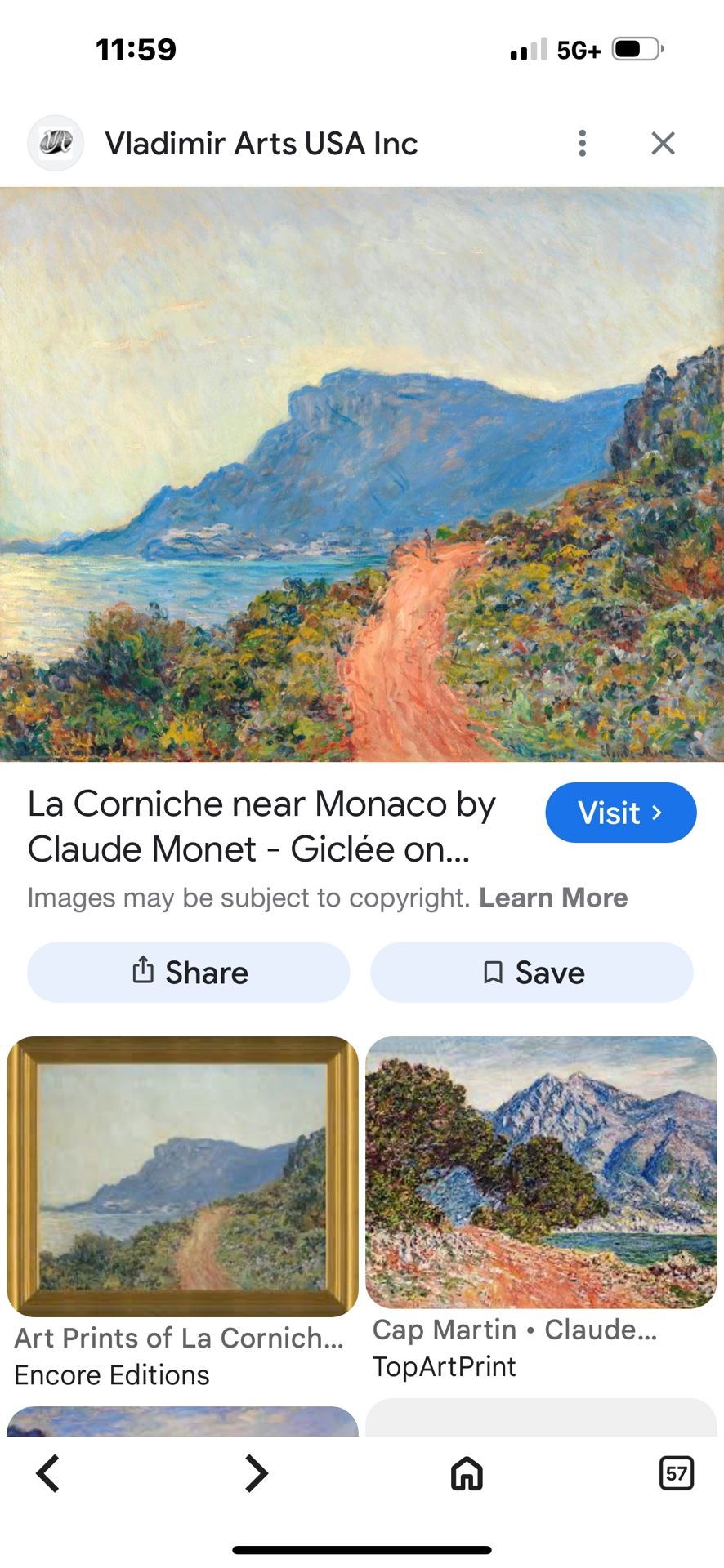724x1568 pixels.
Task: Open the three-dot overflow menu
Action: [582, 144]
